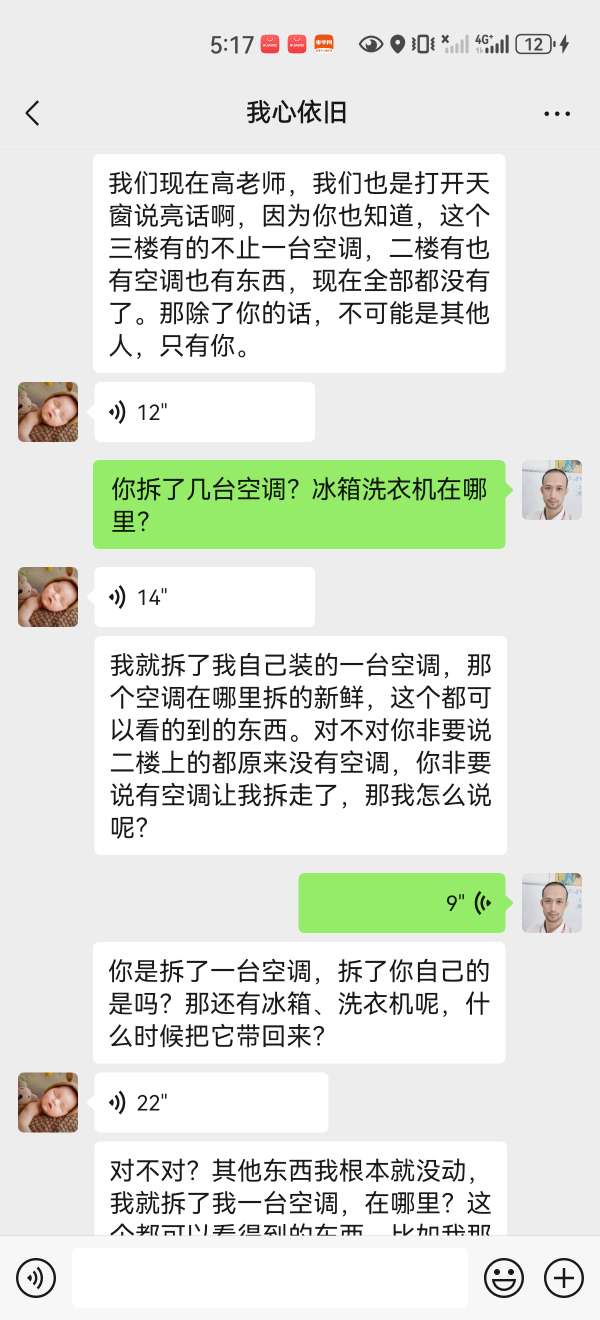The image size is (600, 1320).
Task: Go back from the chat
Action: [33, 113]
